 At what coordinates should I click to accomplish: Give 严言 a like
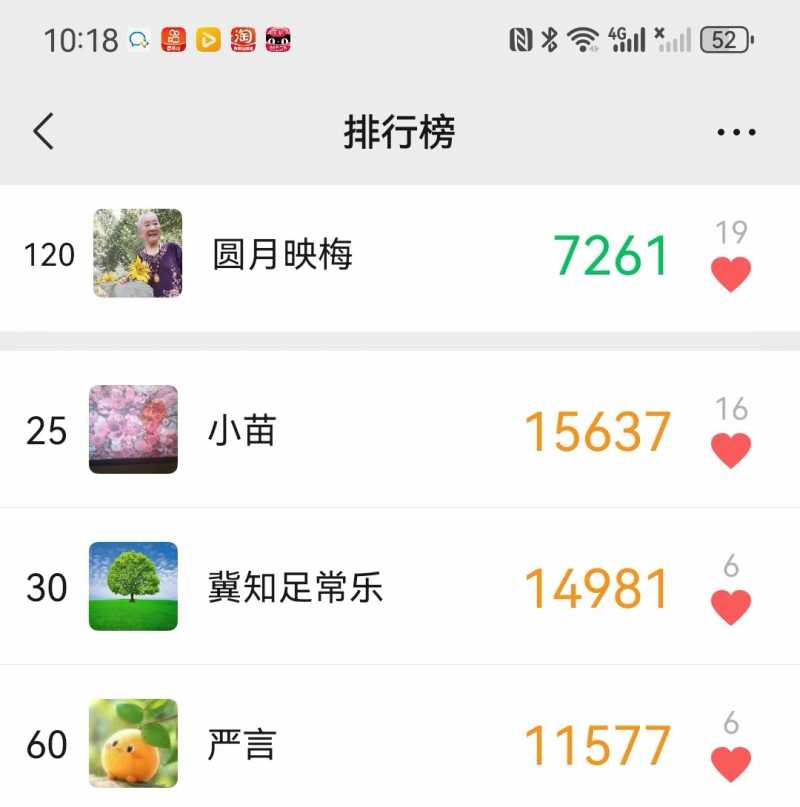731,764
